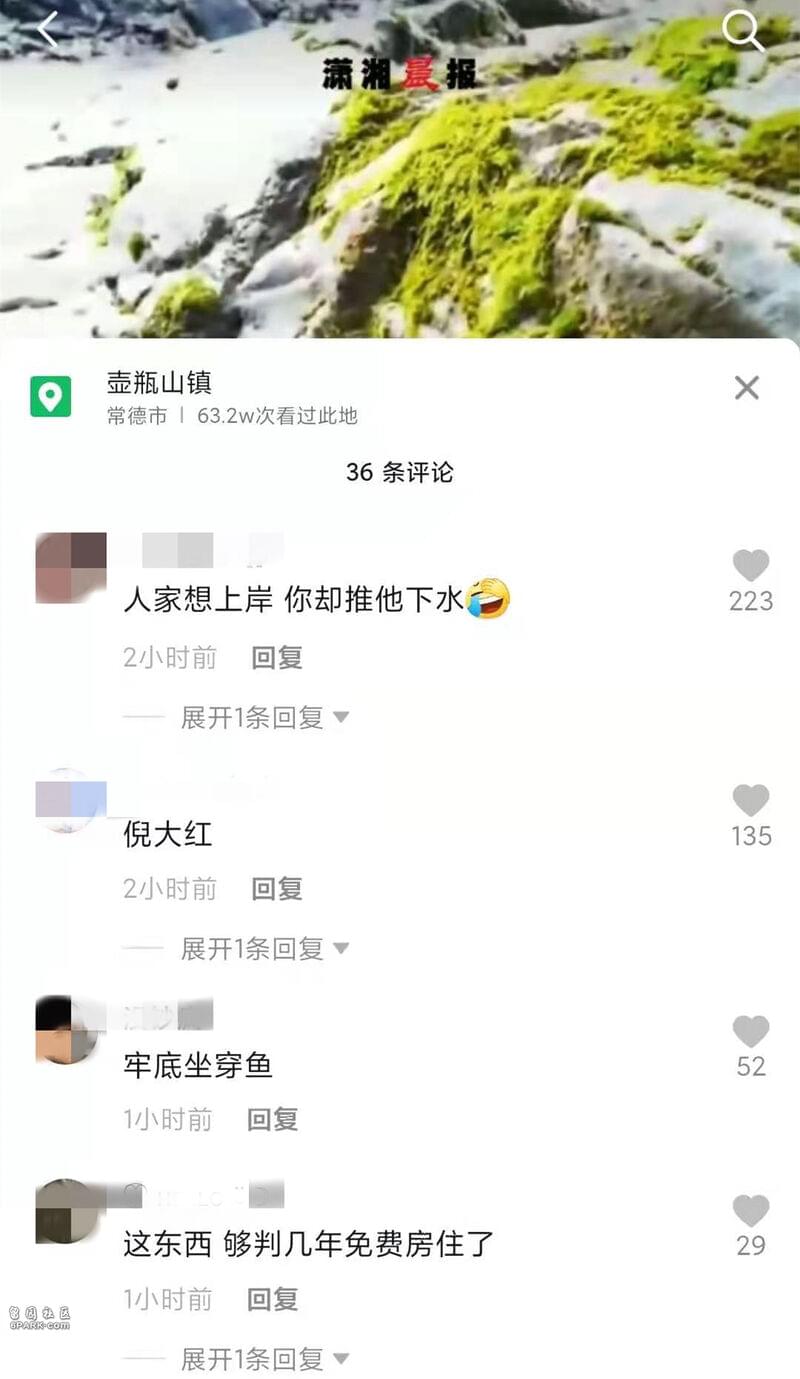
Task: Reply to the comment 人家想上岸 你却推他下水
Action: tap(277, 658)
